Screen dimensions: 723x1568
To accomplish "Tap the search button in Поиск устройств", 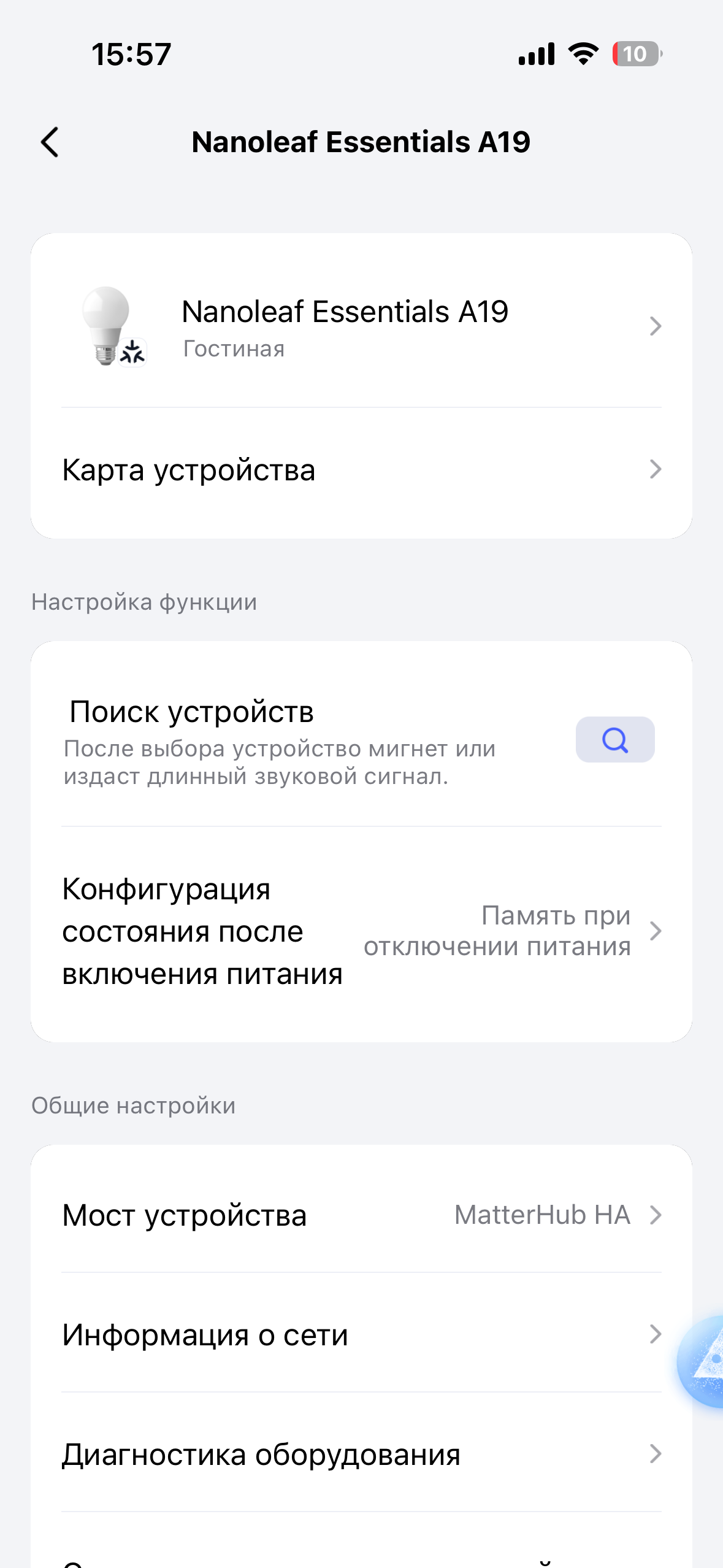I will pos(614,740).
